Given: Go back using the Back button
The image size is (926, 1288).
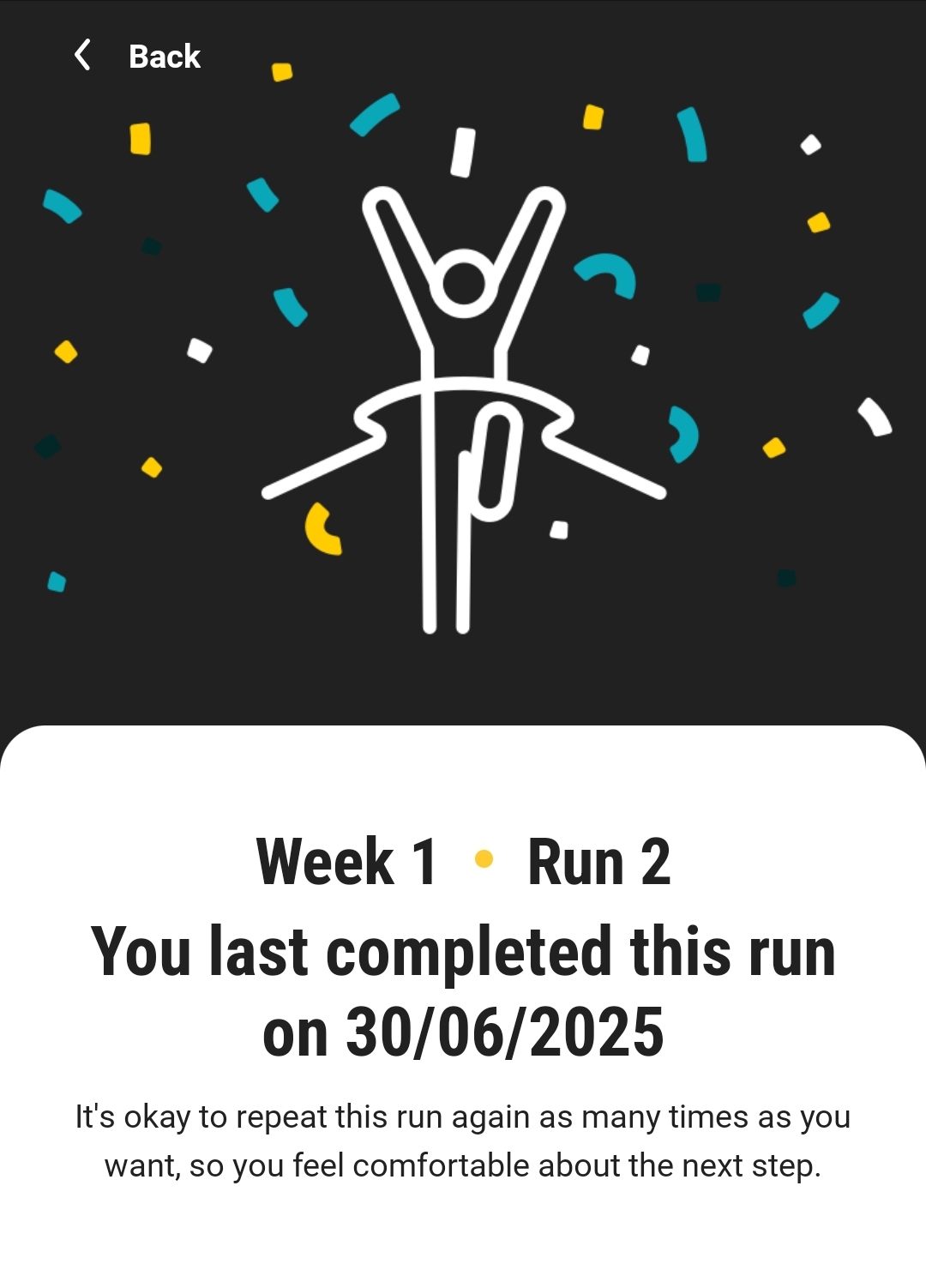Looking at the screenshot, I should [x=137, y=56].
